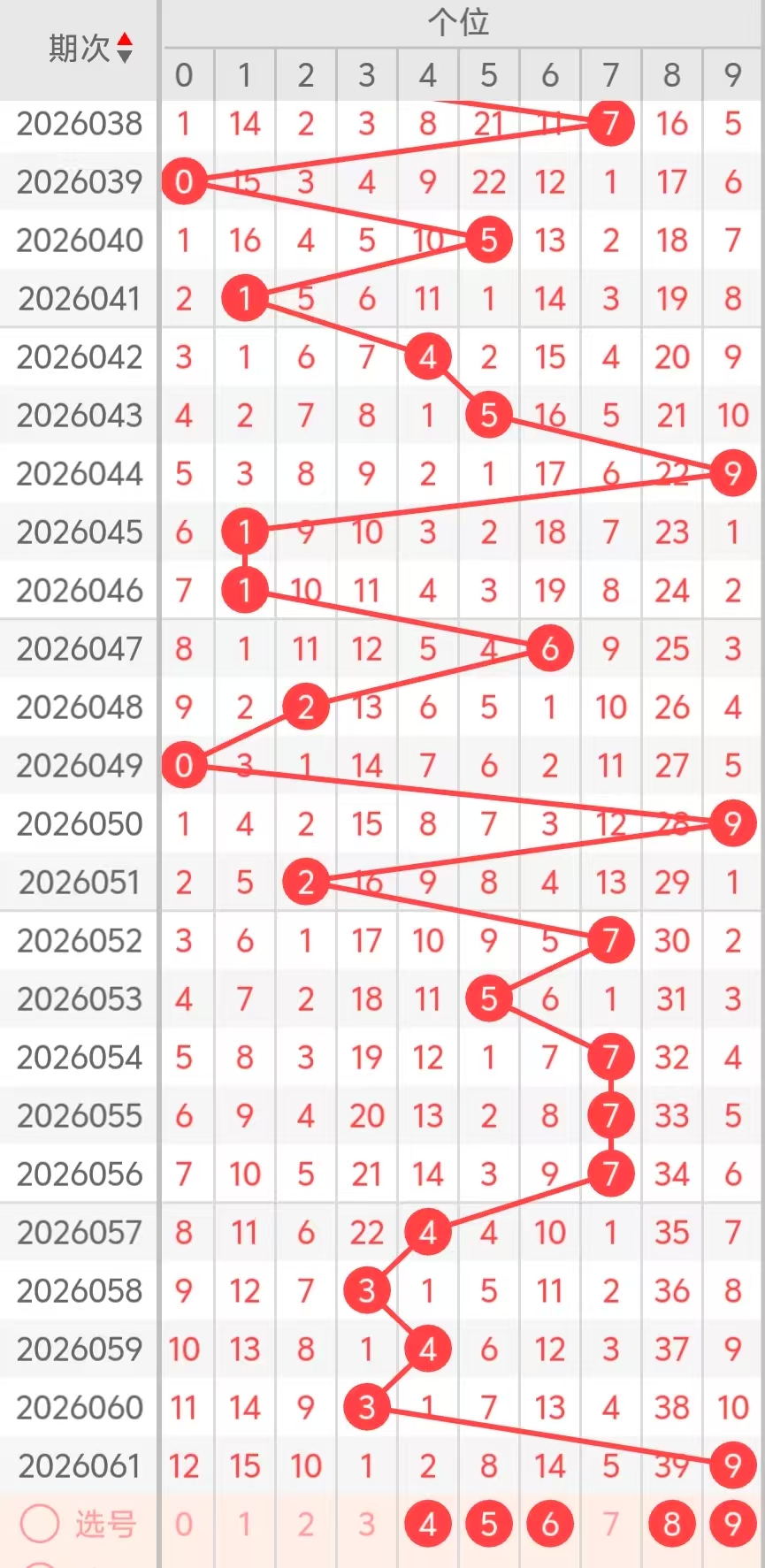Deselect number 8 in the 选号 row
Image resolution: width=765 pixels, height=1568 pixels.
(672, 1524)
